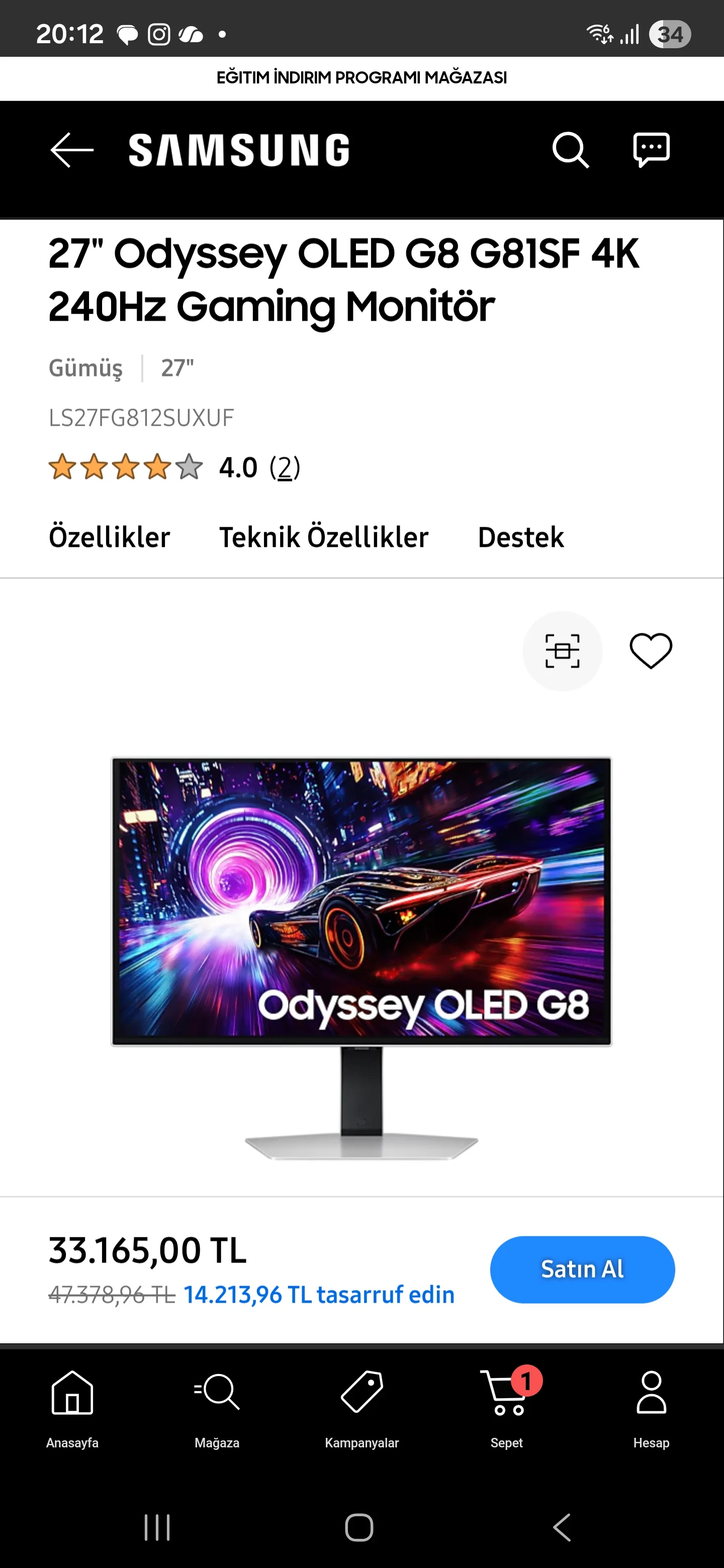This screenshot has width=724, height=1568.
Task: Switch to the Teknik Özellikler tab
Action: (x=324, y=537)
